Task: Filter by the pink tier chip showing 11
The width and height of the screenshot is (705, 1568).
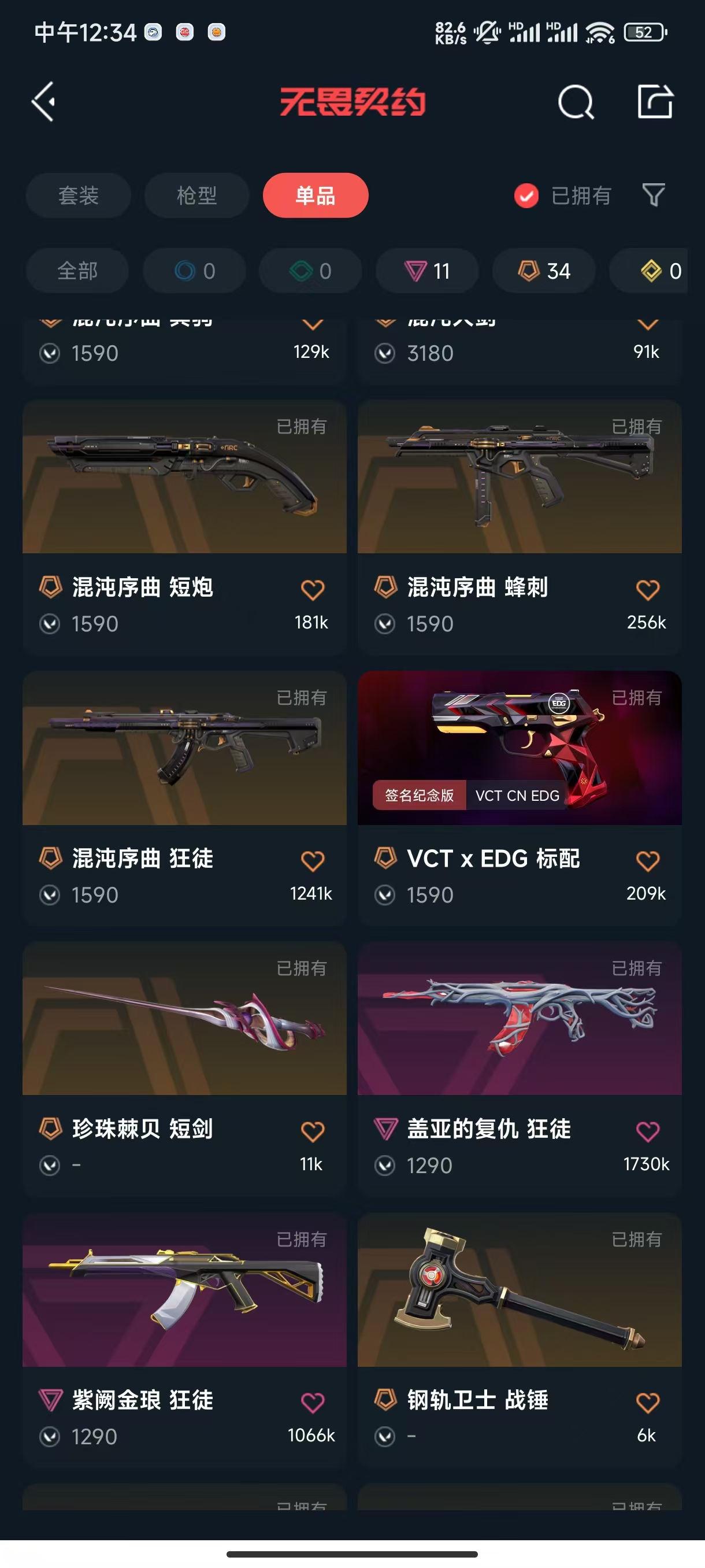Action: pos(427,271)
